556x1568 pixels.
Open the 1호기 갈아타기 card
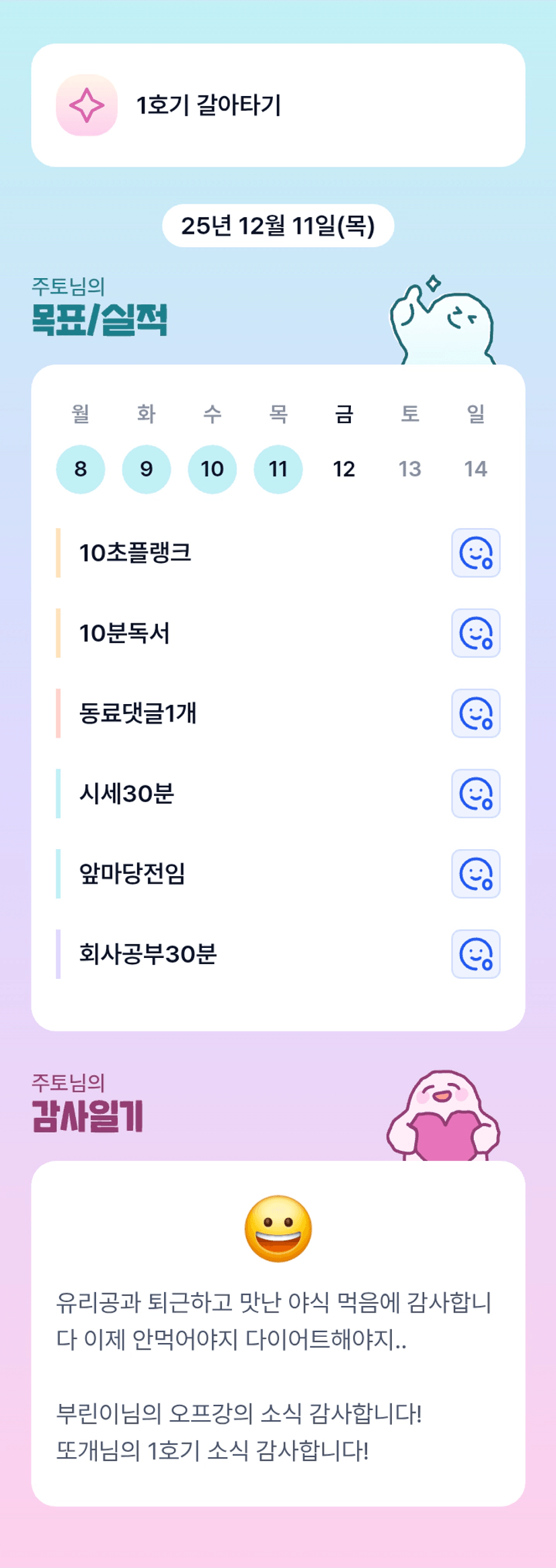tap(278, 105)
